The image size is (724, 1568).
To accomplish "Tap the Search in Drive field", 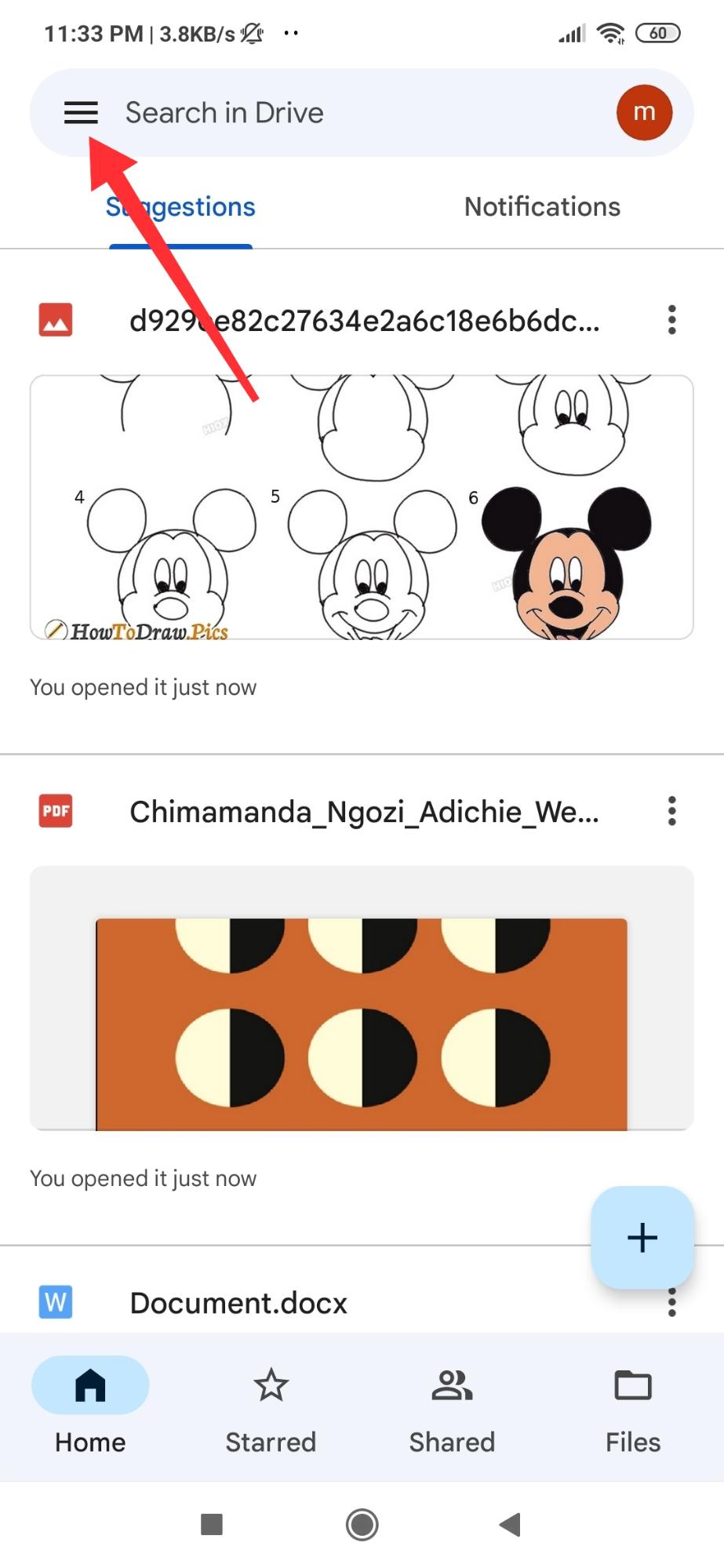I will tap(353, 113).
